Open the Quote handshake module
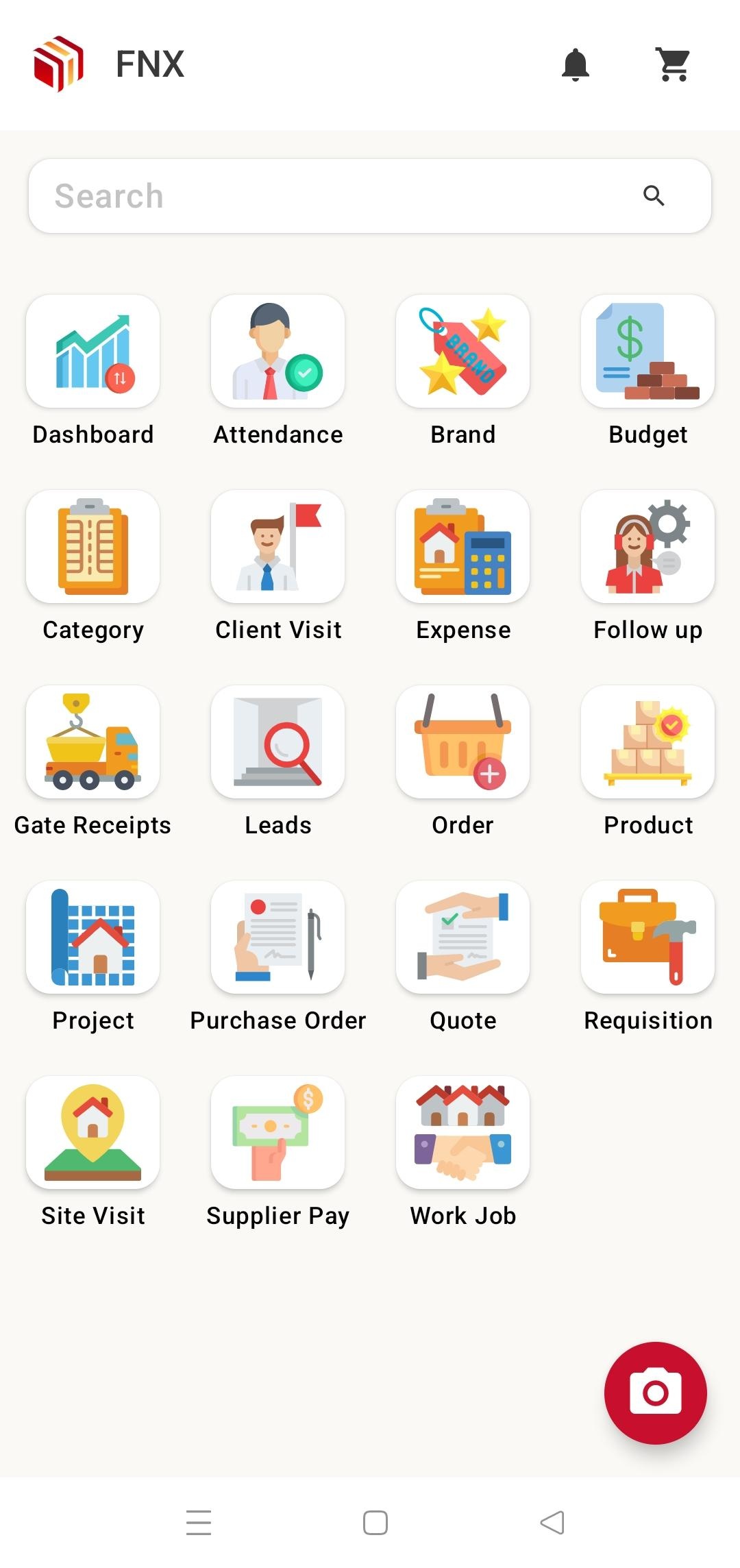This screenshot has height=1568, width=740. point(463,937)
